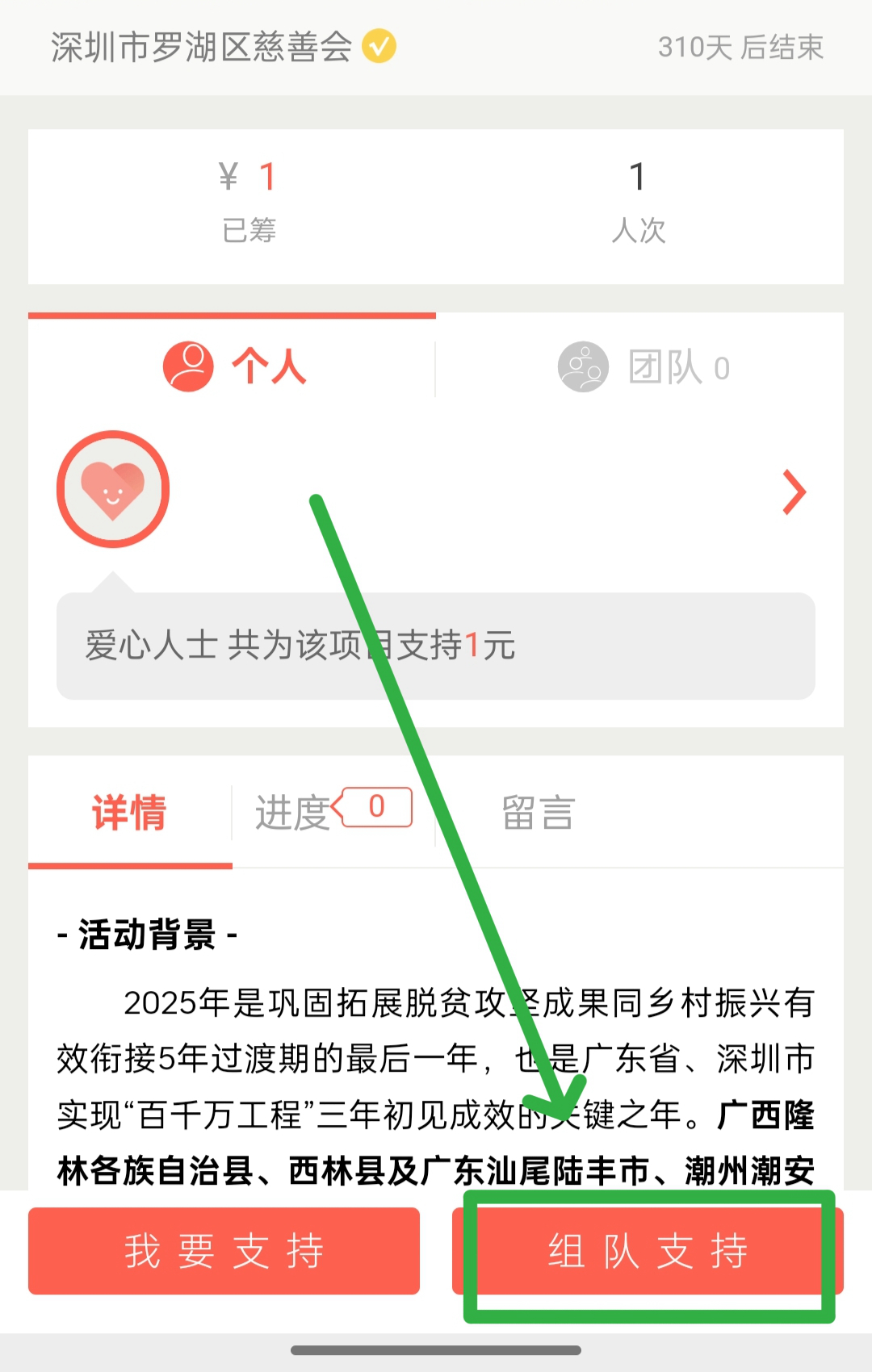The width and height of the screenshot is (872, 1372).
Task: Tap the 我要支持 button
Action: tap(224, 1251)
